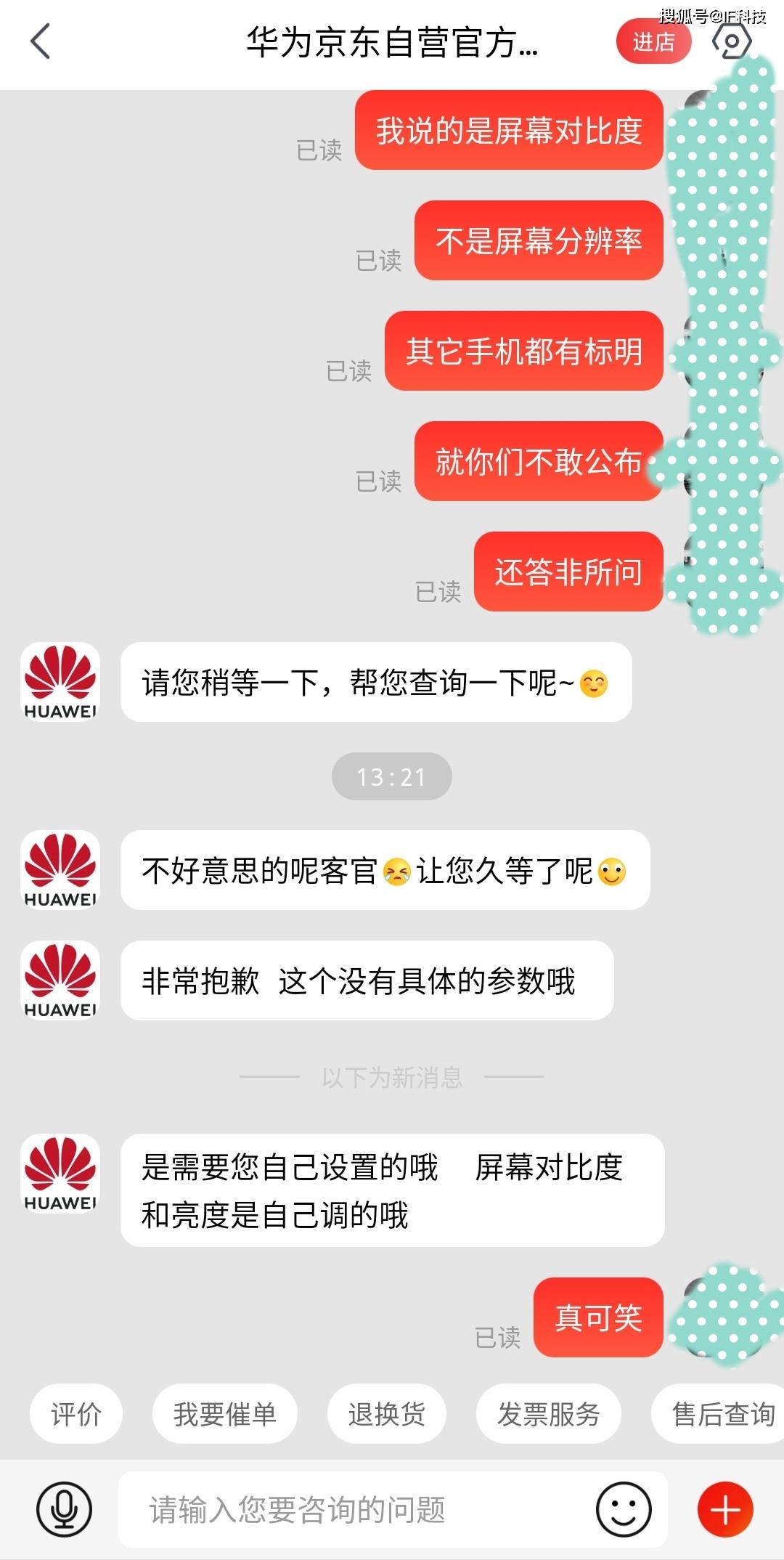Open Huawei avatar beside 非常抱歉 message
784x1560 pixels.
[x=60, y=980]
